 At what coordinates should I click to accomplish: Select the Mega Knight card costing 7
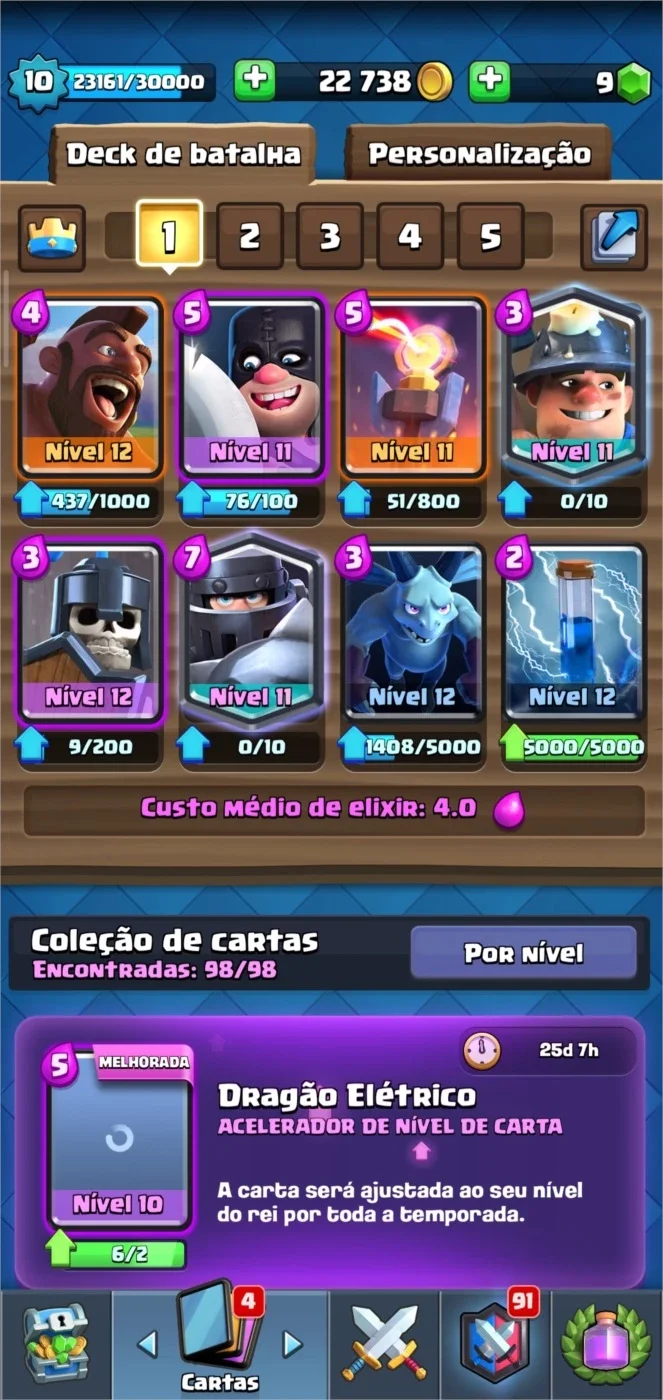252,632
